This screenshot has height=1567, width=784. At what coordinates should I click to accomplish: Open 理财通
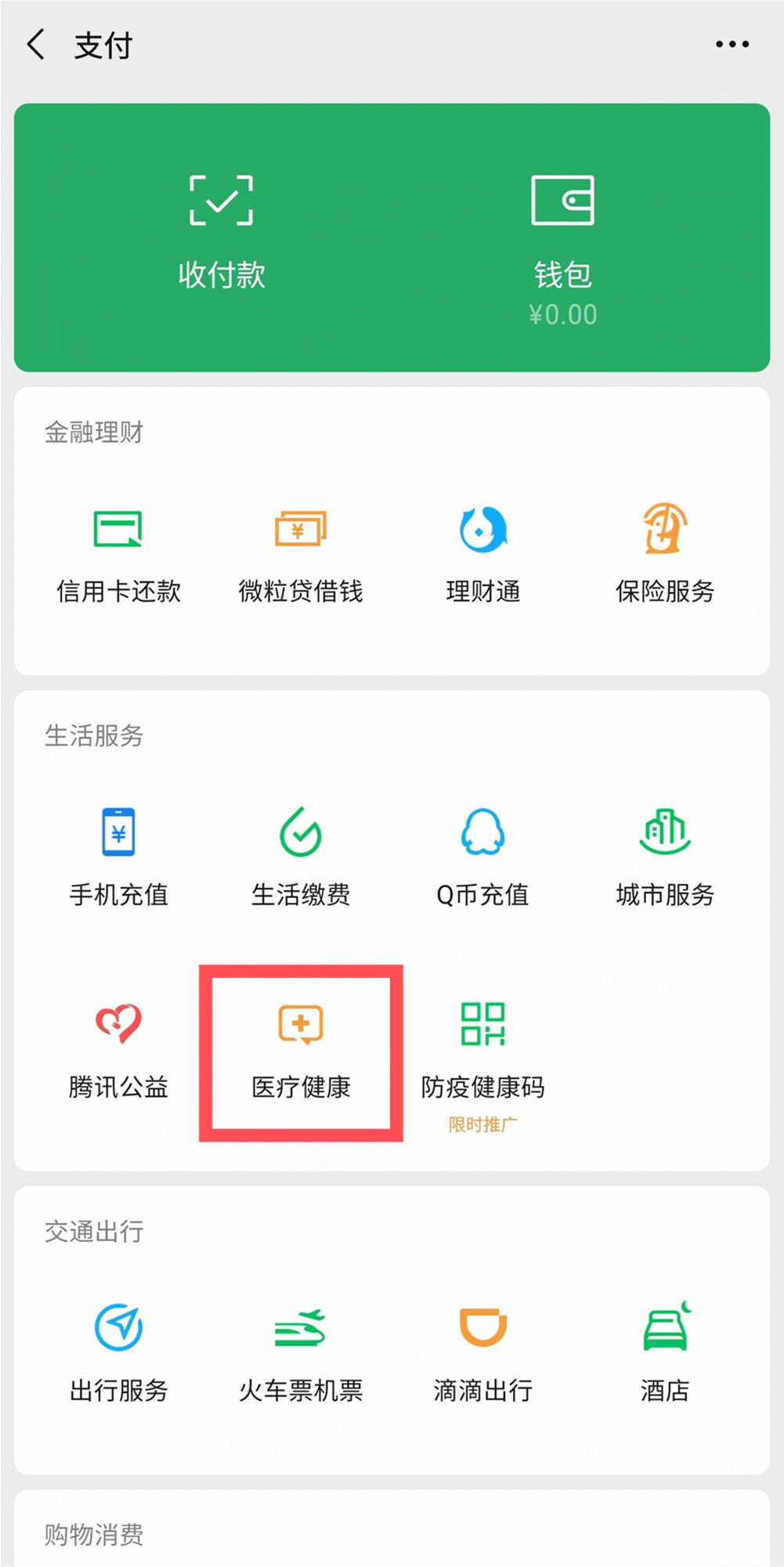483,556
